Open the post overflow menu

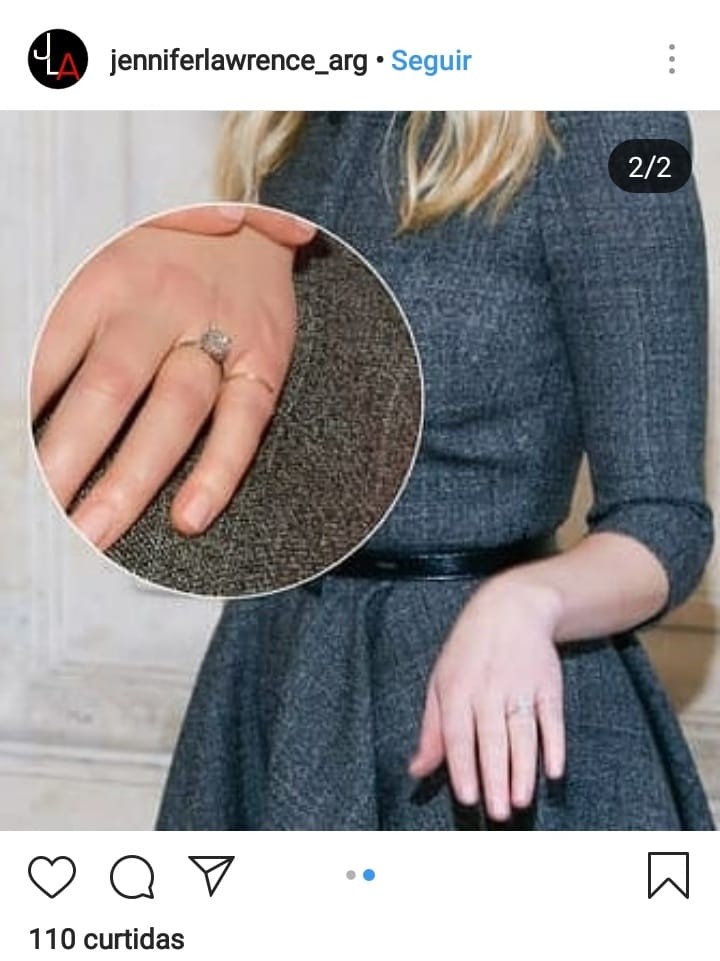[671, 59]
